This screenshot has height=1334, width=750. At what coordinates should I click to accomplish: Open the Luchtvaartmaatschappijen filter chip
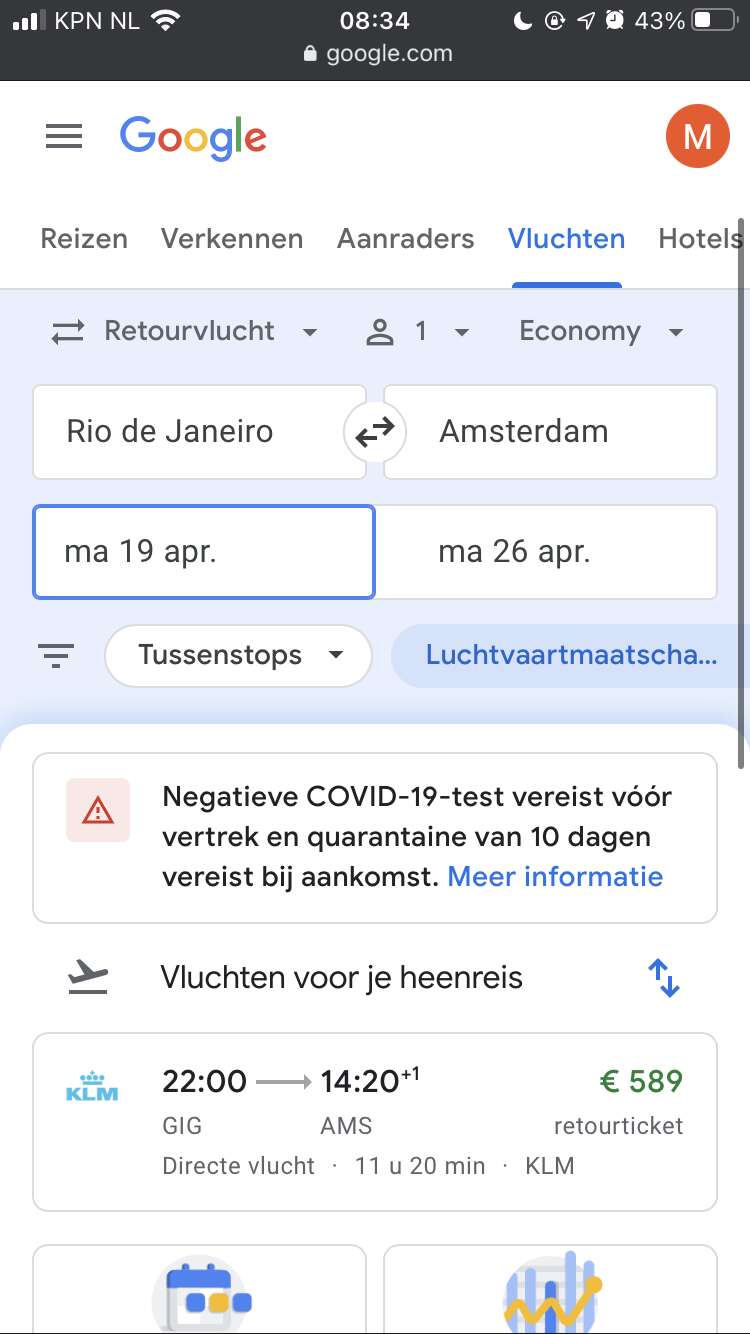click(570, 656)
